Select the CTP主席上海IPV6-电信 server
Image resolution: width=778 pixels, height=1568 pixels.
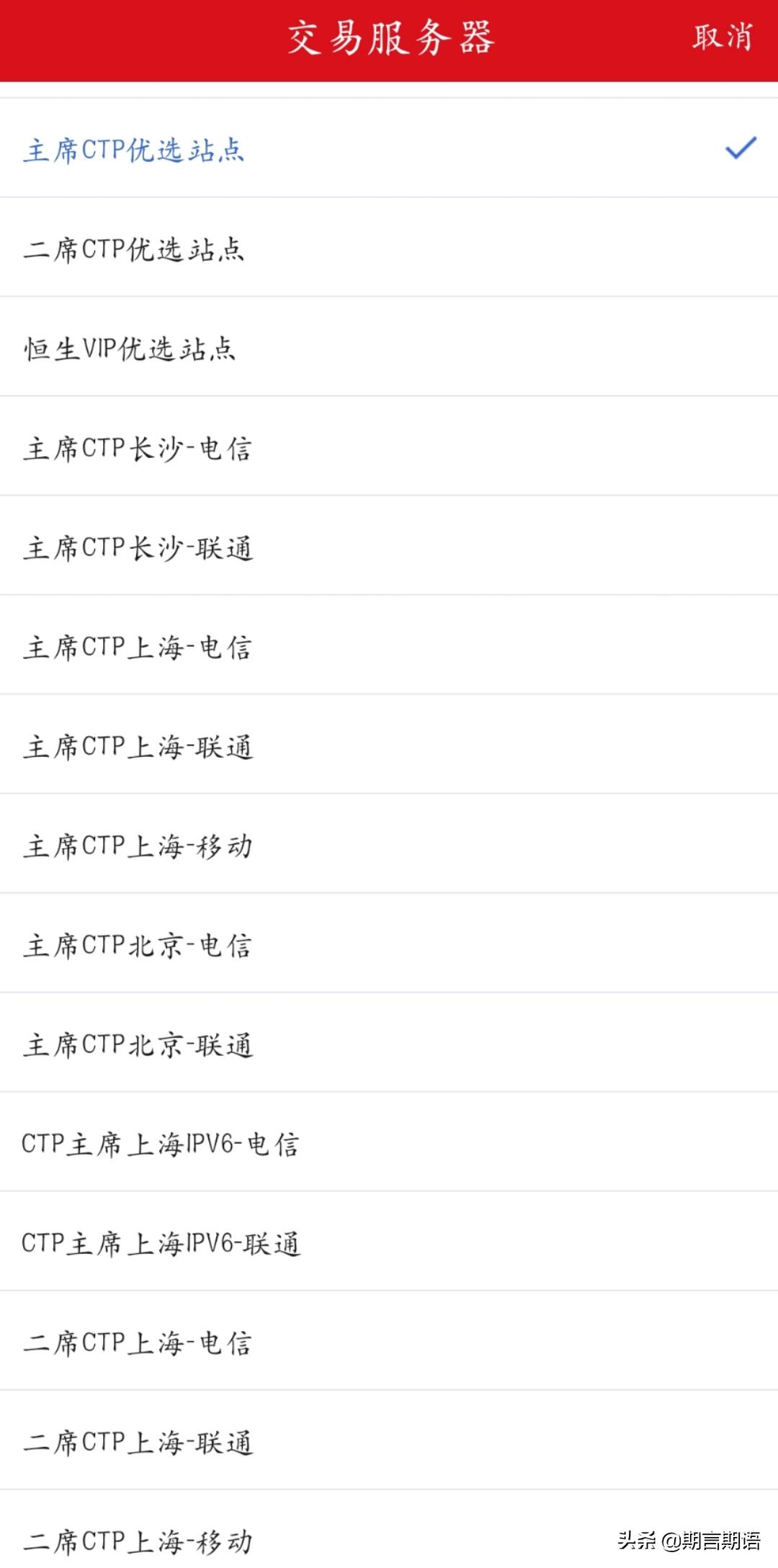coord(158,1145)
